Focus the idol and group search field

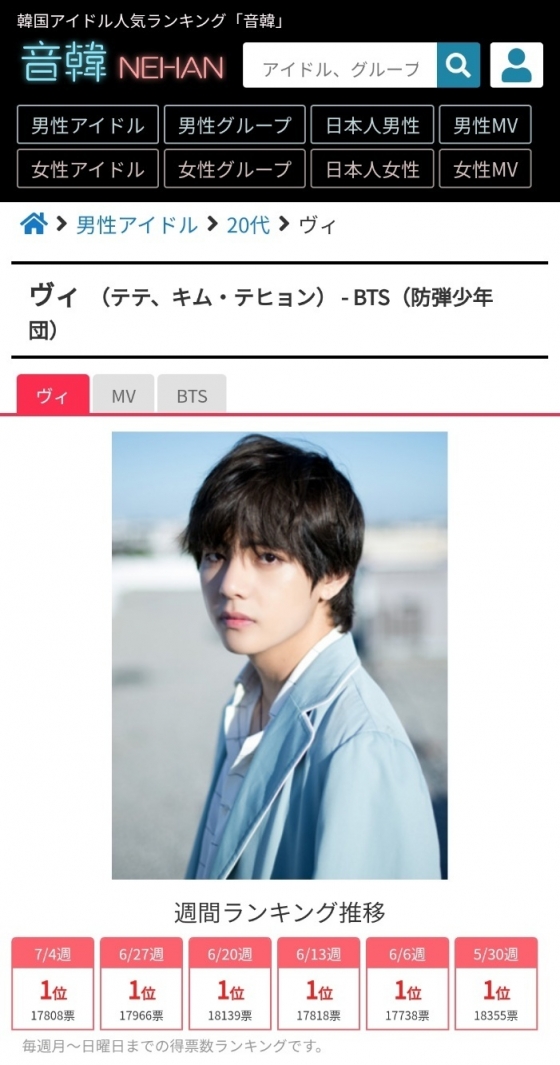pyautogui.click(x=340, y=65)
